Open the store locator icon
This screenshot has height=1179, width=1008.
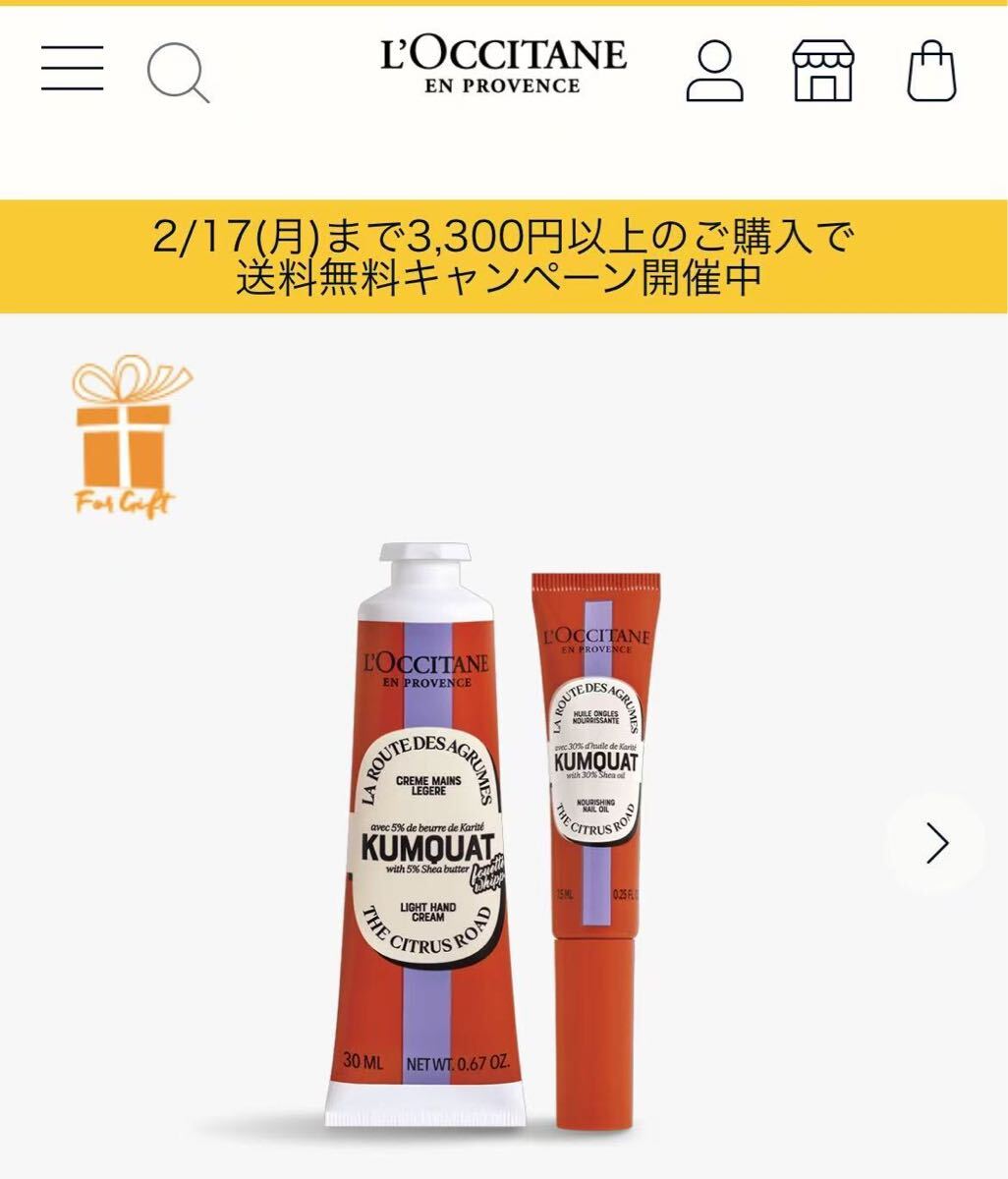click(823, 70)
